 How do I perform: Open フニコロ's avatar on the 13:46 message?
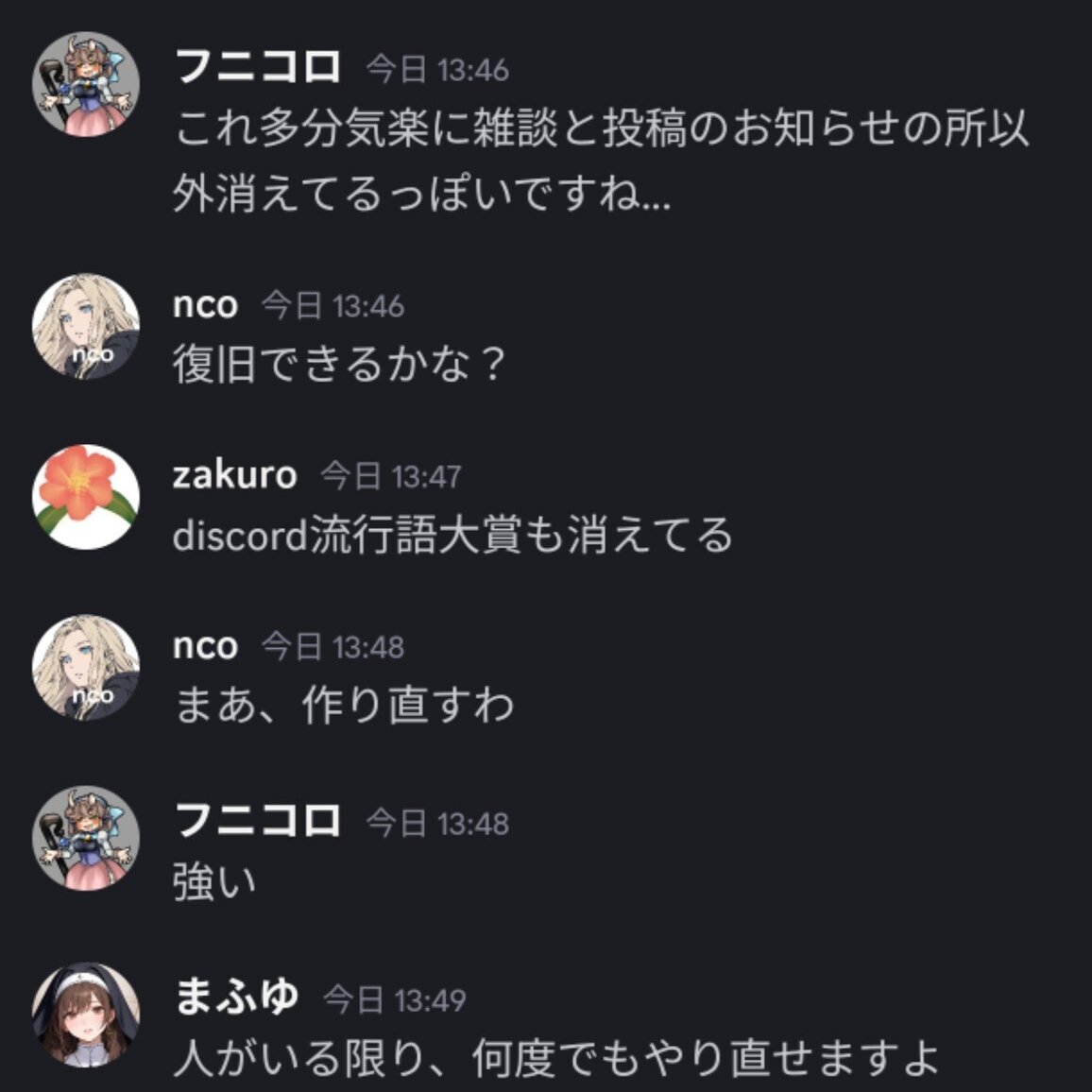86,85
